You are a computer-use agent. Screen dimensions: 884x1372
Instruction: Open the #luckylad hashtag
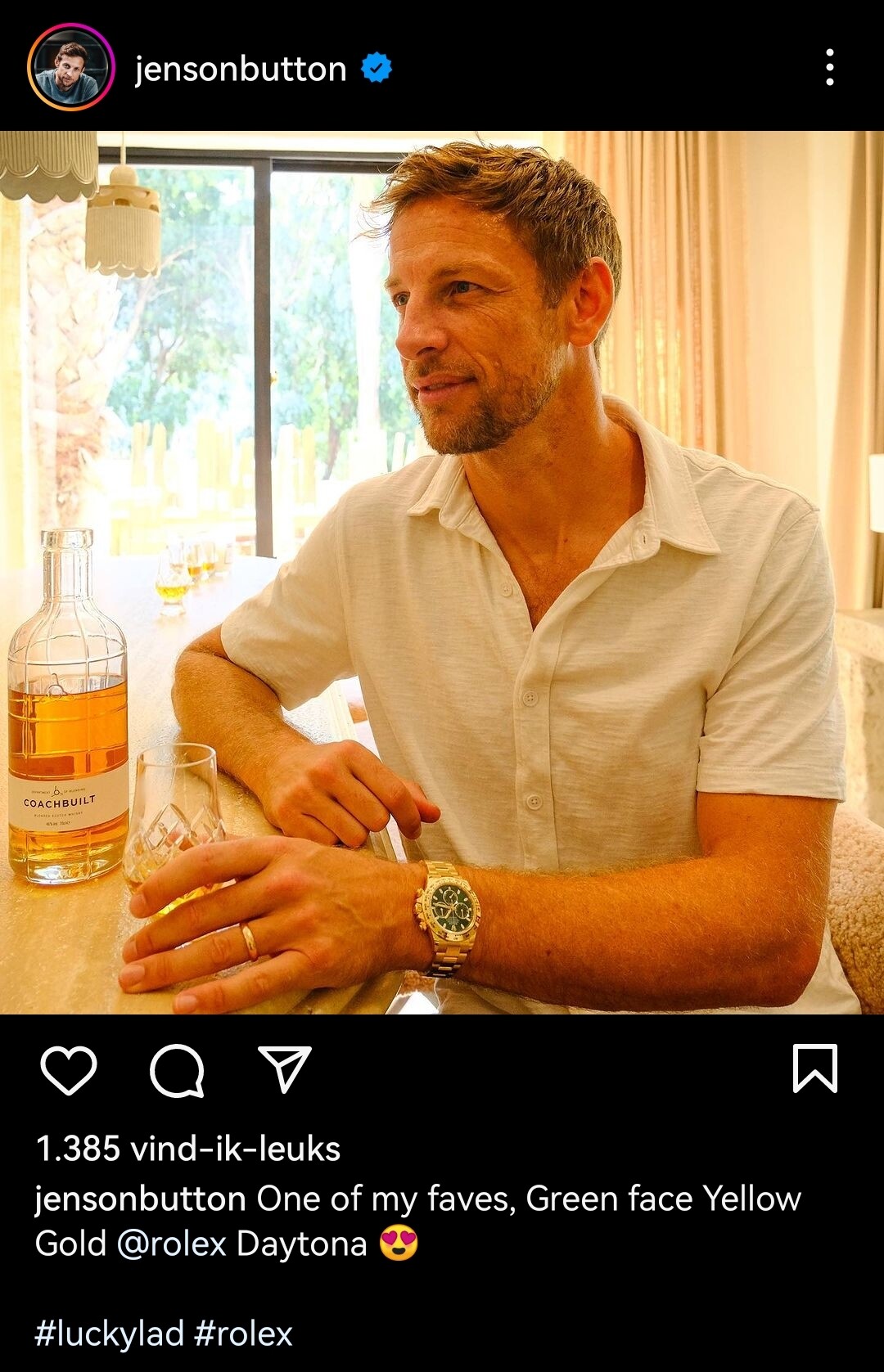pos(110,1334)
